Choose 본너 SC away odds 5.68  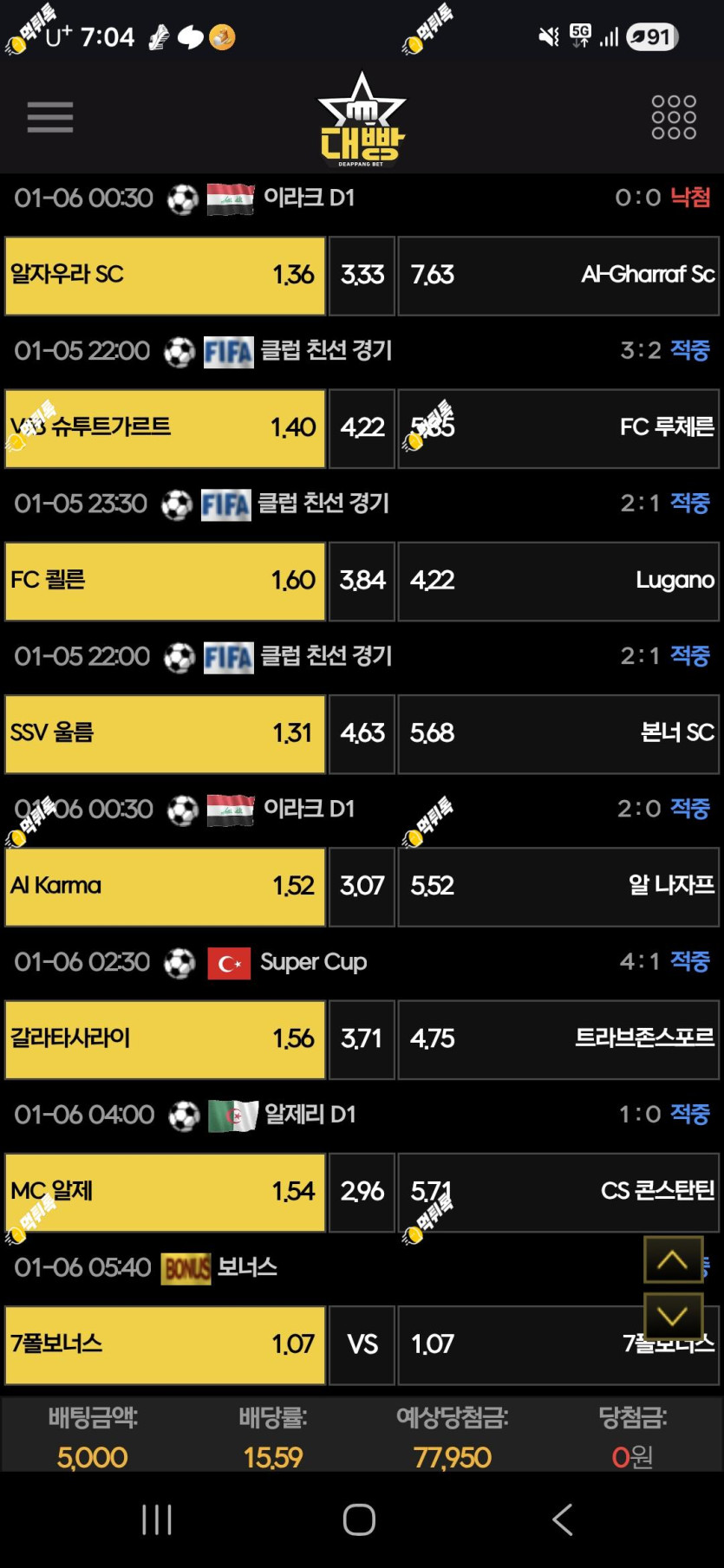coord(558,733)
